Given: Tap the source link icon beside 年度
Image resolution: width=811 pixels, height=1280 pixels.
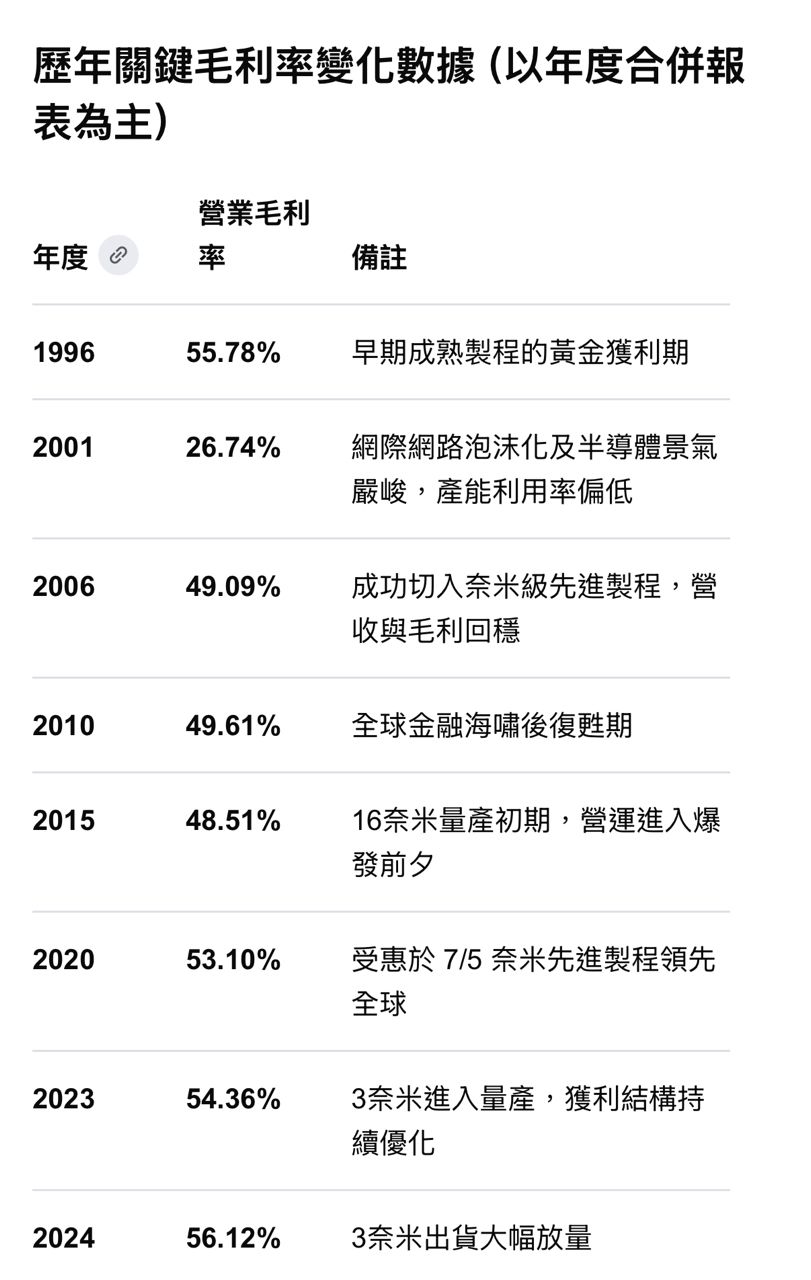Looking at the screenshot, I should coord(118,256).
